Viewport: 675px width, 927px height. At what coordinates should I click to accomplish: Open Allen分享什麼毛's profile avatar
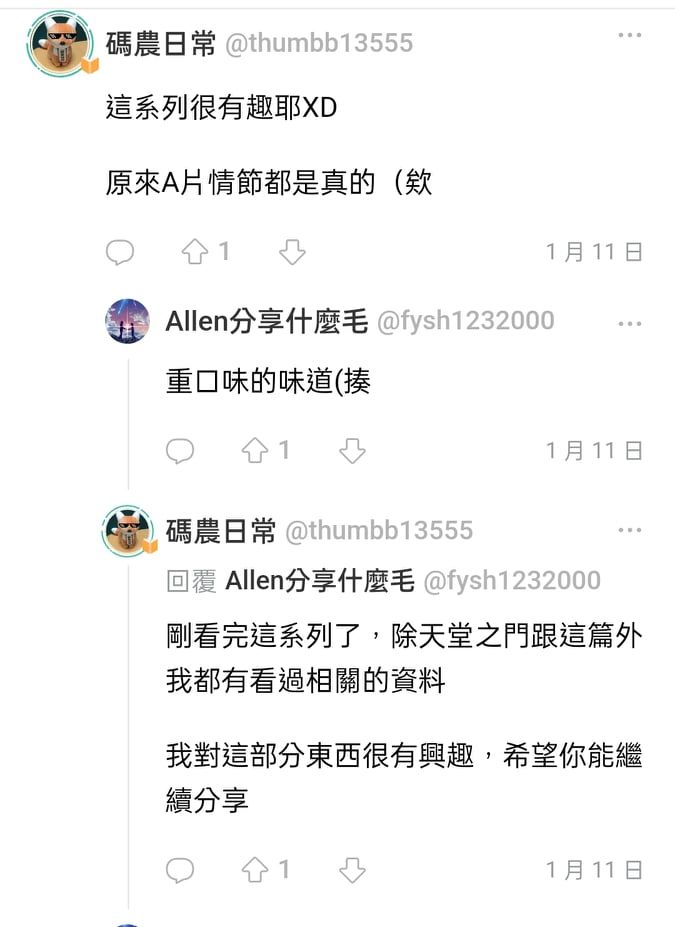pyautogui.click(x=127, y=321)
